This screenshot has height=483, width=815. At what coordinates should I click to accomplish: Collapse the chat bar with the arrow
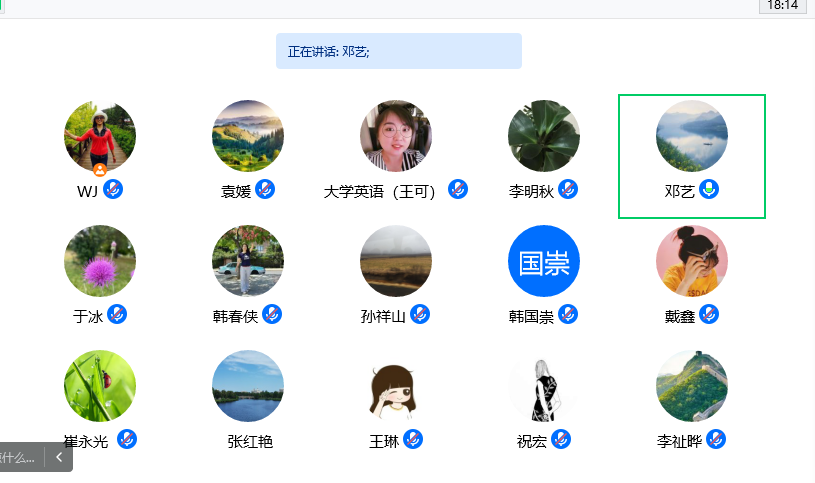(59, 457)
